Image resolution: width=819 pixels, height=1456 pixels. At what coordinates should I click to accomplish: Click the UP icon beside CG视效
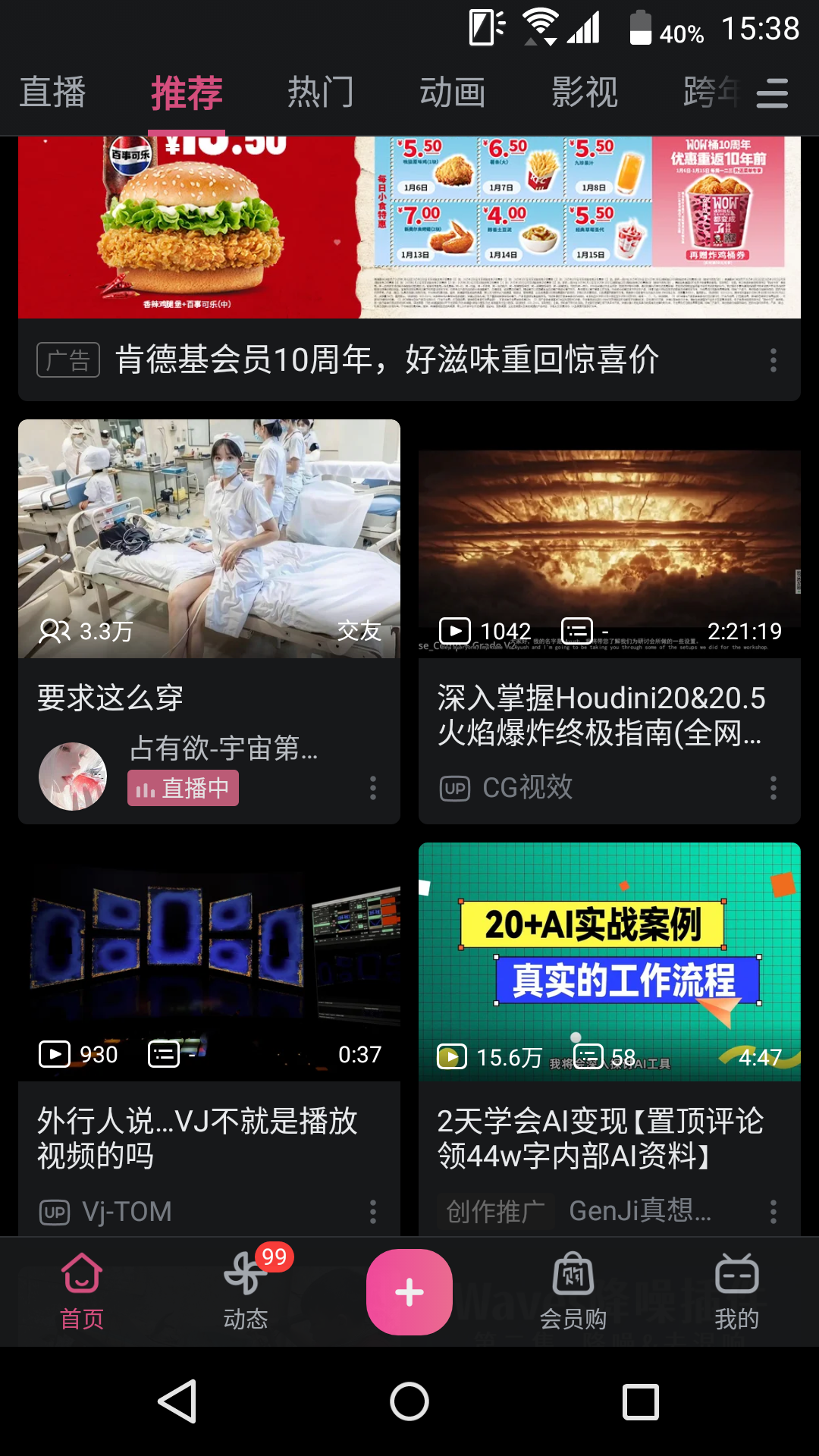[455, 789]
